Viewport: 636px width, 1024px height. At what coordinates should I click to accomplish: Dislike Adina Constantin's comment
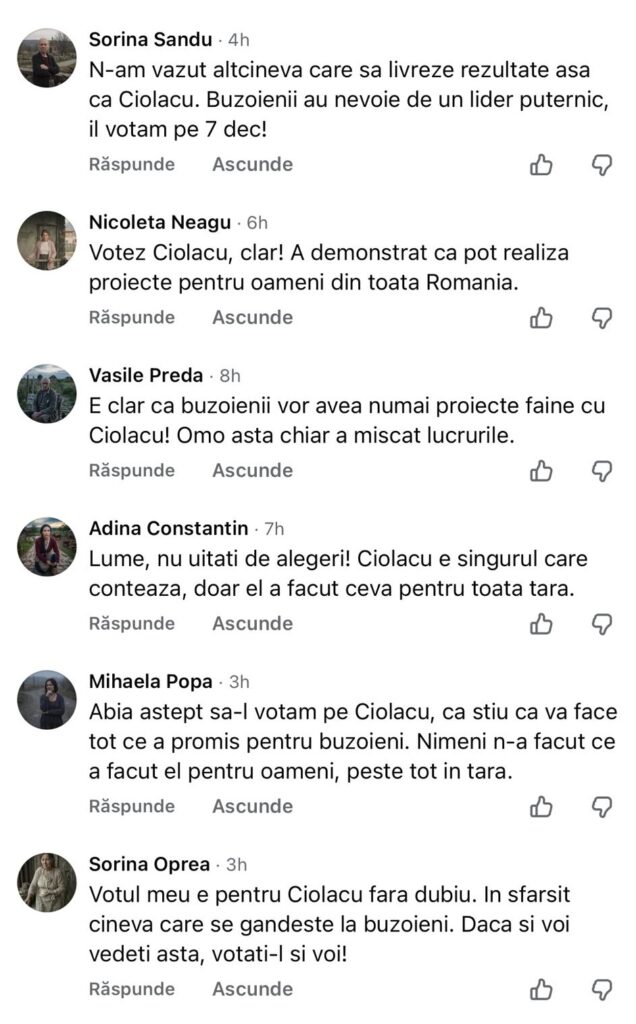point(602,624)
